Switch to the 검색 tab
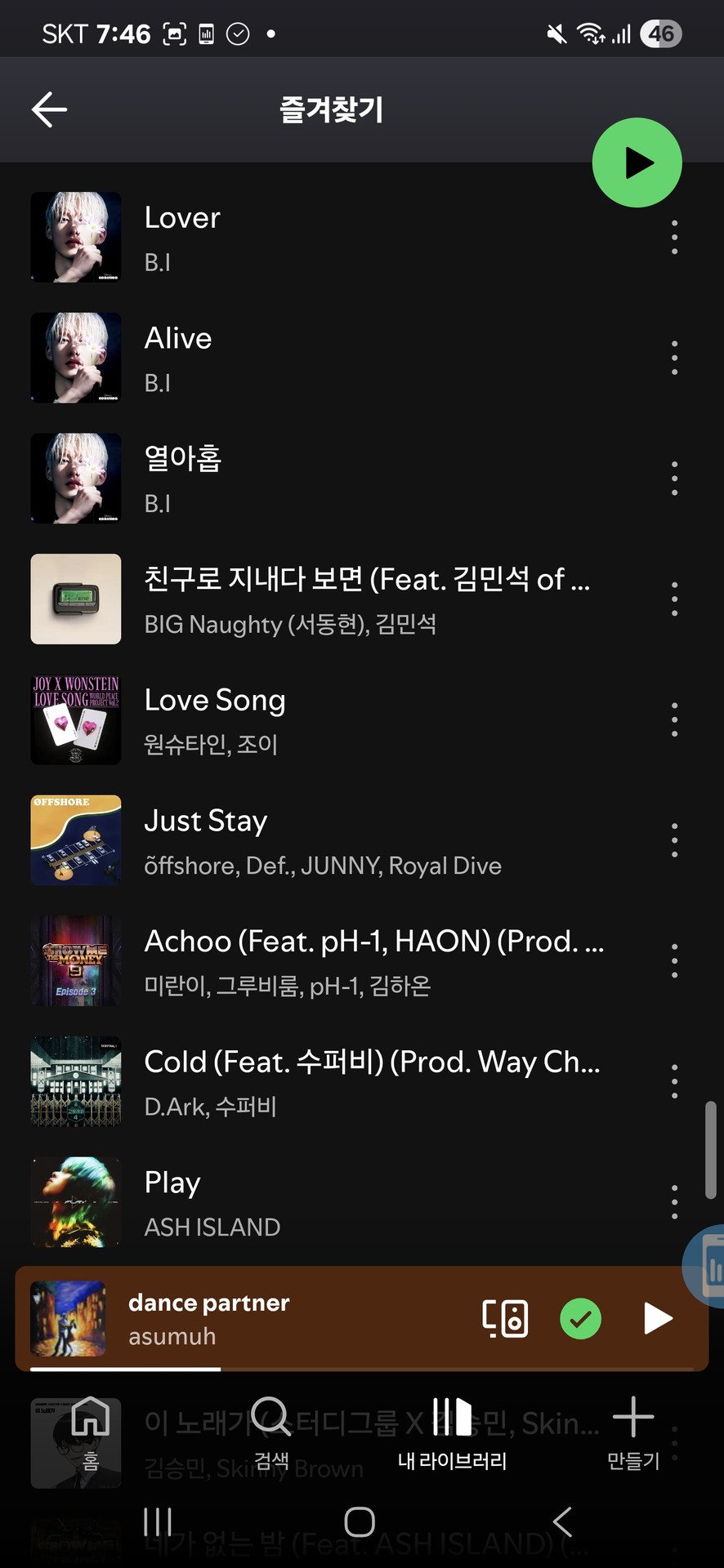The width and height of the screenshot is (724, 1568). click(271, 1431)
